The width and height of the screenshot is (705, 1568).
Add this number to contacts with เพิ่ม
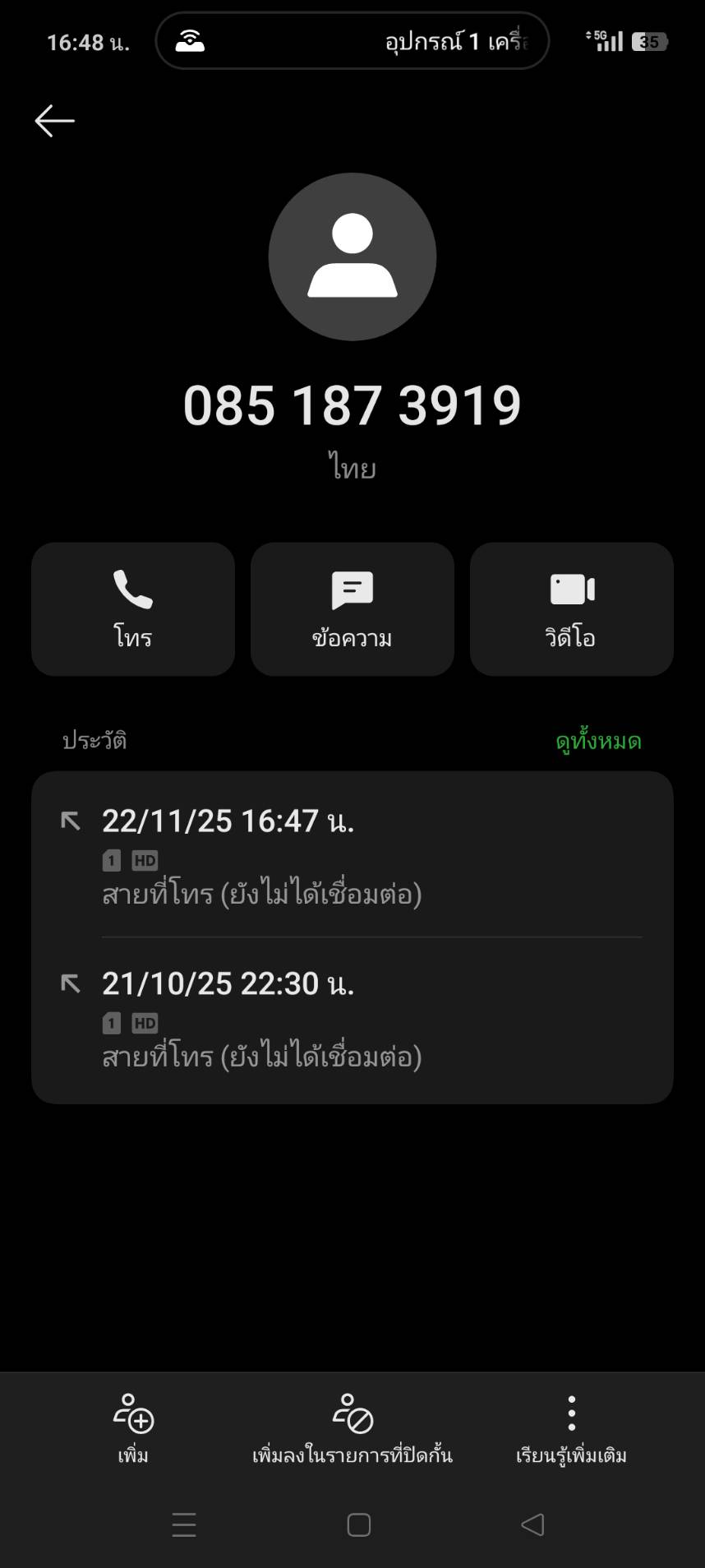pyautogui.click(x=133, y=1428)
